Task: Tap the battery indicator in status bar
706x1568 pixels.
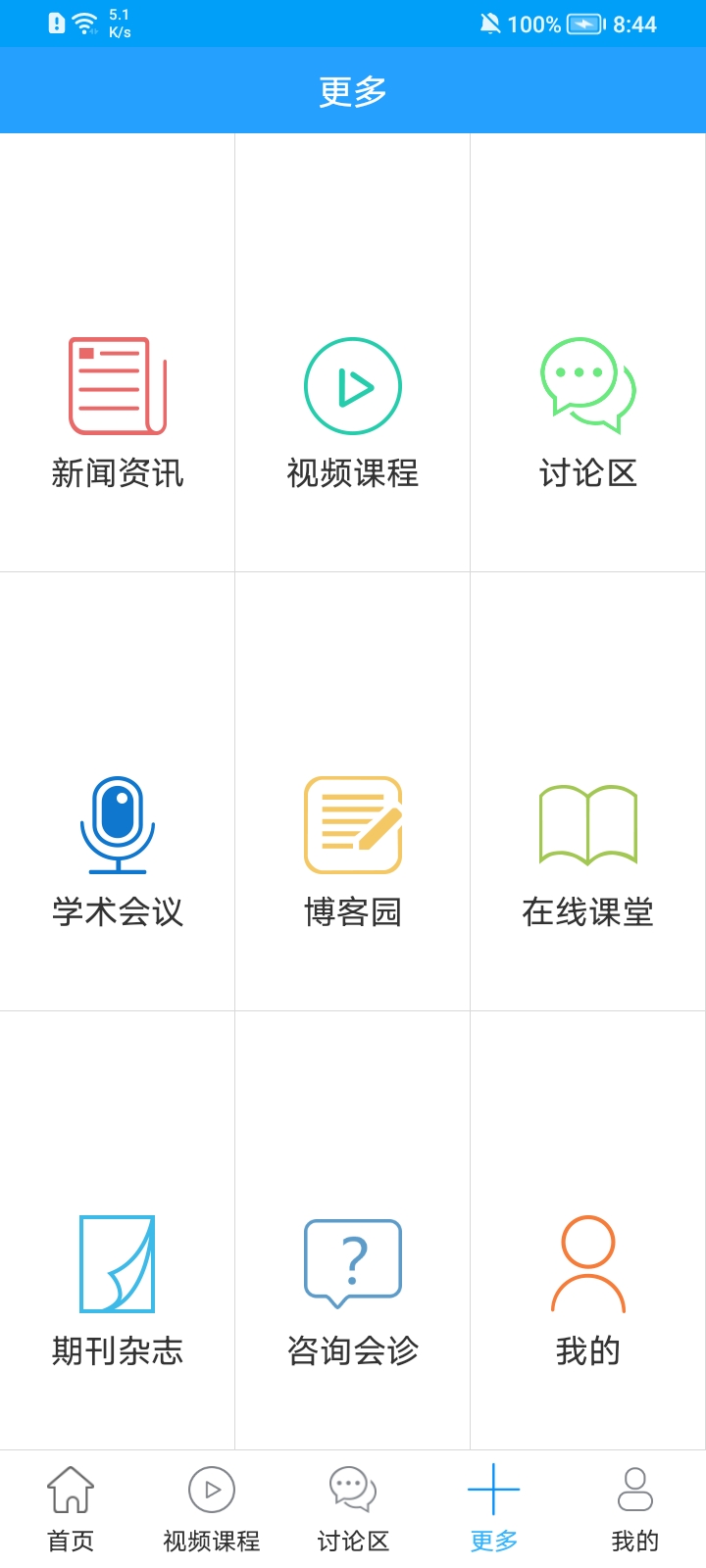Action: (585, 24)
